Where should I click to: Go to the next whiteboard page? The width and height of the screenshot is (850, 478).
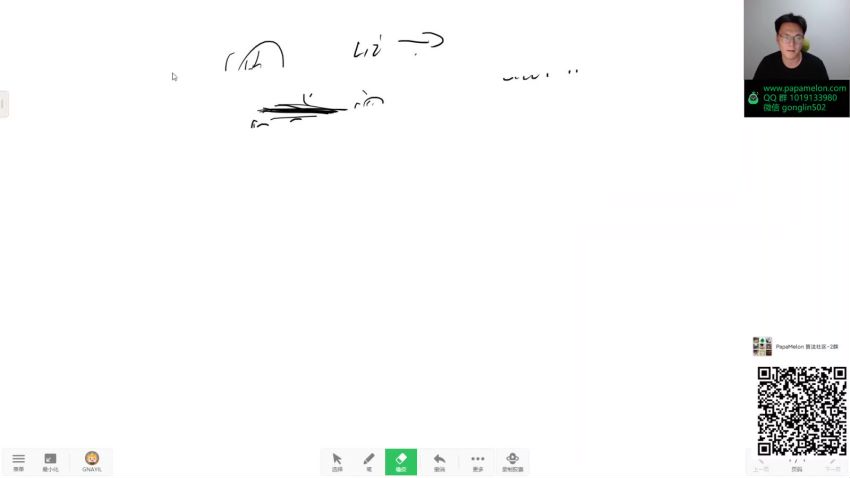click(832, 464)
